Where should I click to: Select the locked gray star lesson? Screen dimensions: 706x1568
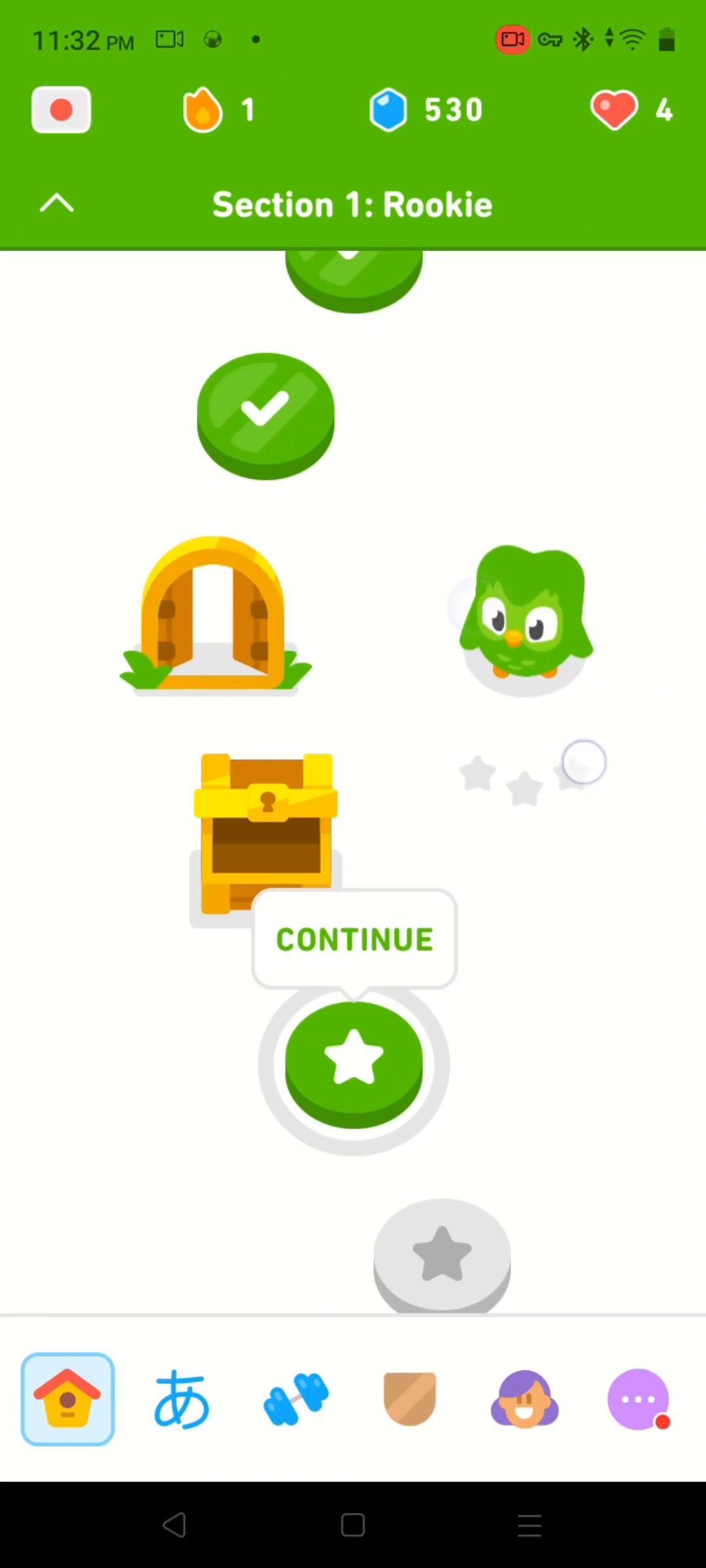click(442, 1254)
